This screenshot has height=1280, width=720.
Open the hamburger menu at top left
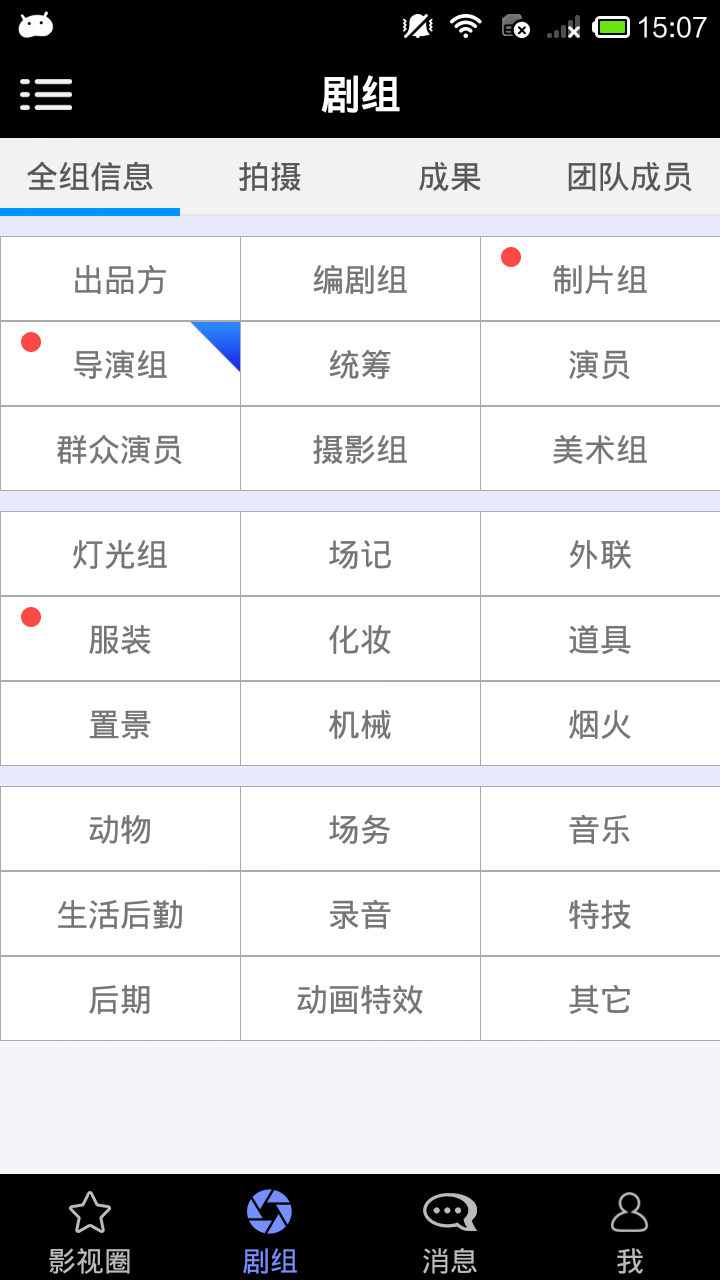coord(46,93)
